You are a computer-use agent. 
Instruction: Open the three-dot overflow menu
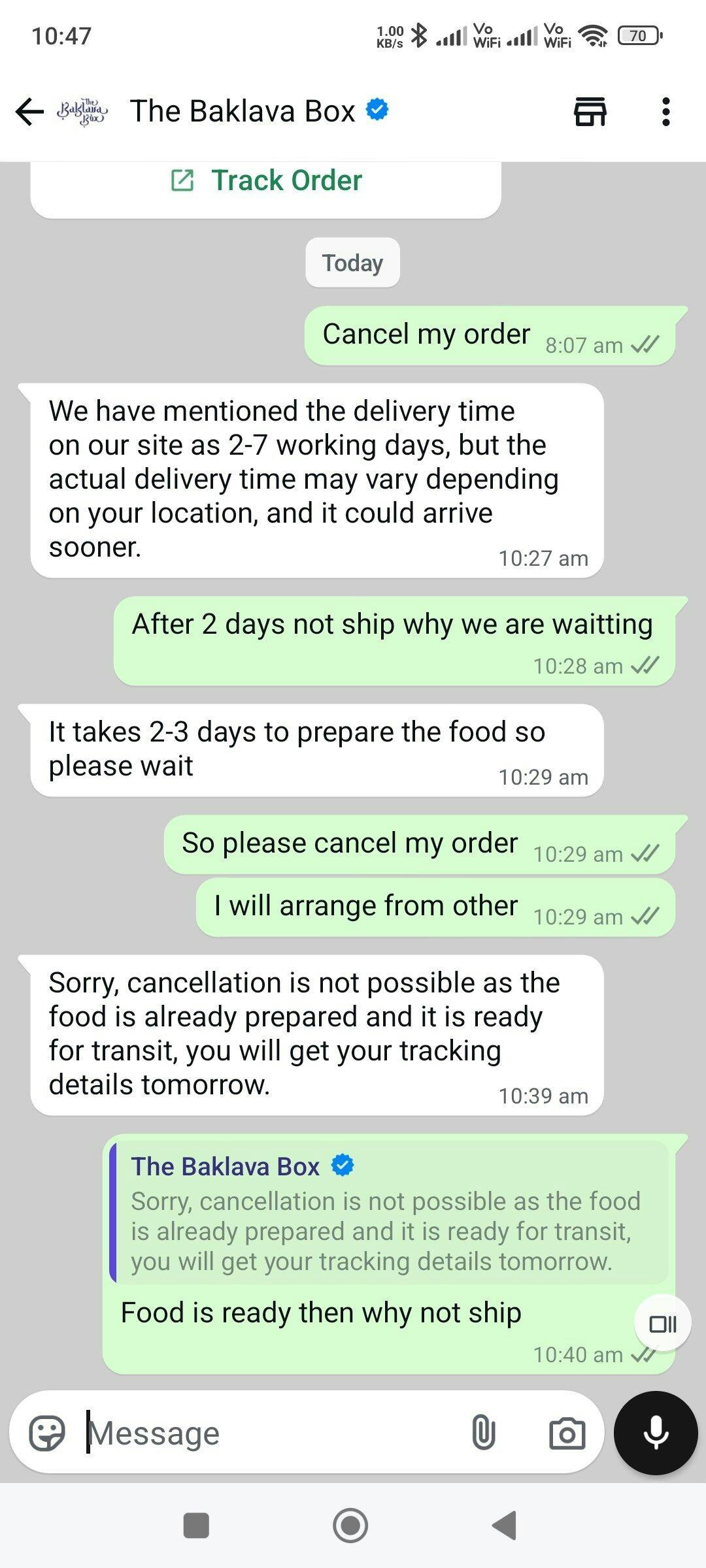pyautogui.click(x=665, y=111)
